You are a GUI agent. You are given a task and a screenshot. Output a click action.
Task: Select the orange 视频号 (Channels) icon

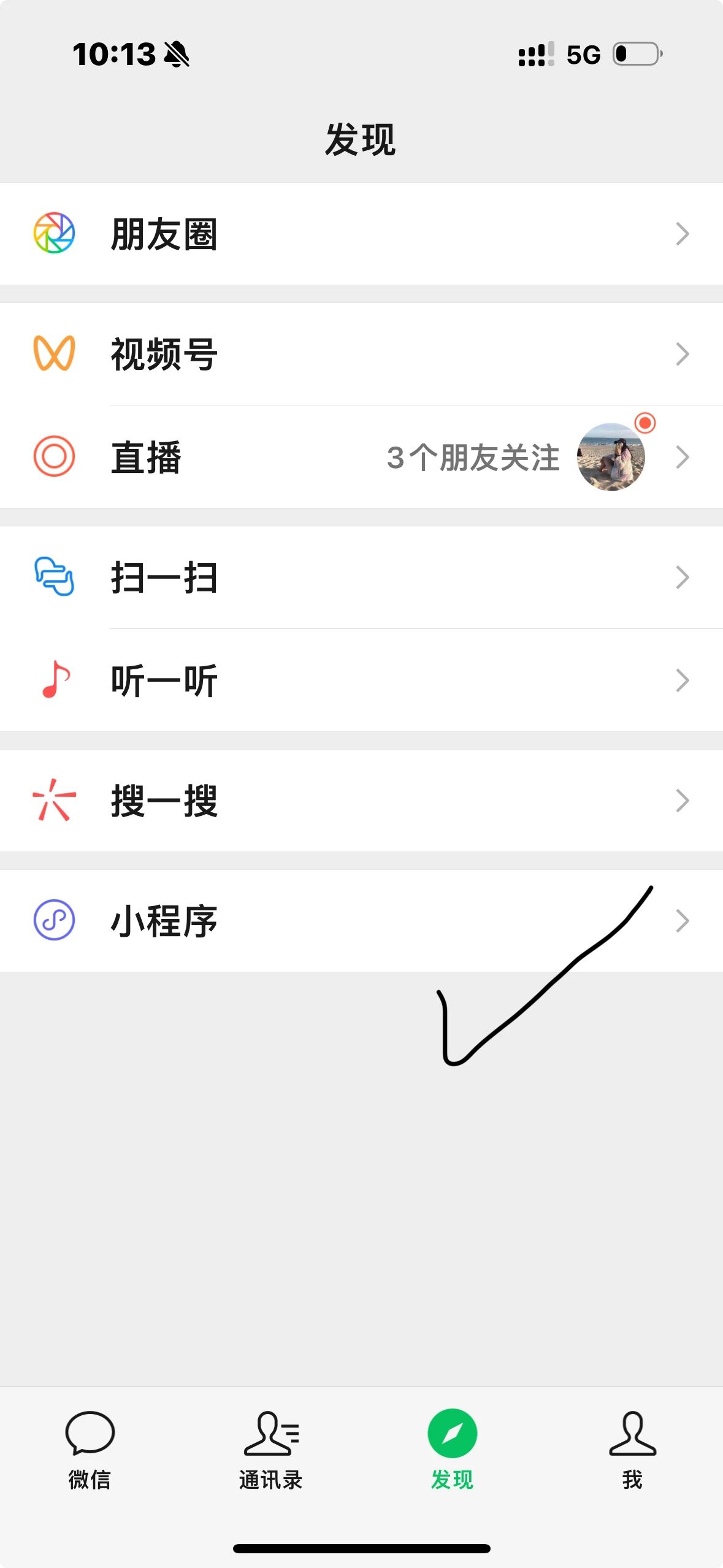click(x=54, y=353)
